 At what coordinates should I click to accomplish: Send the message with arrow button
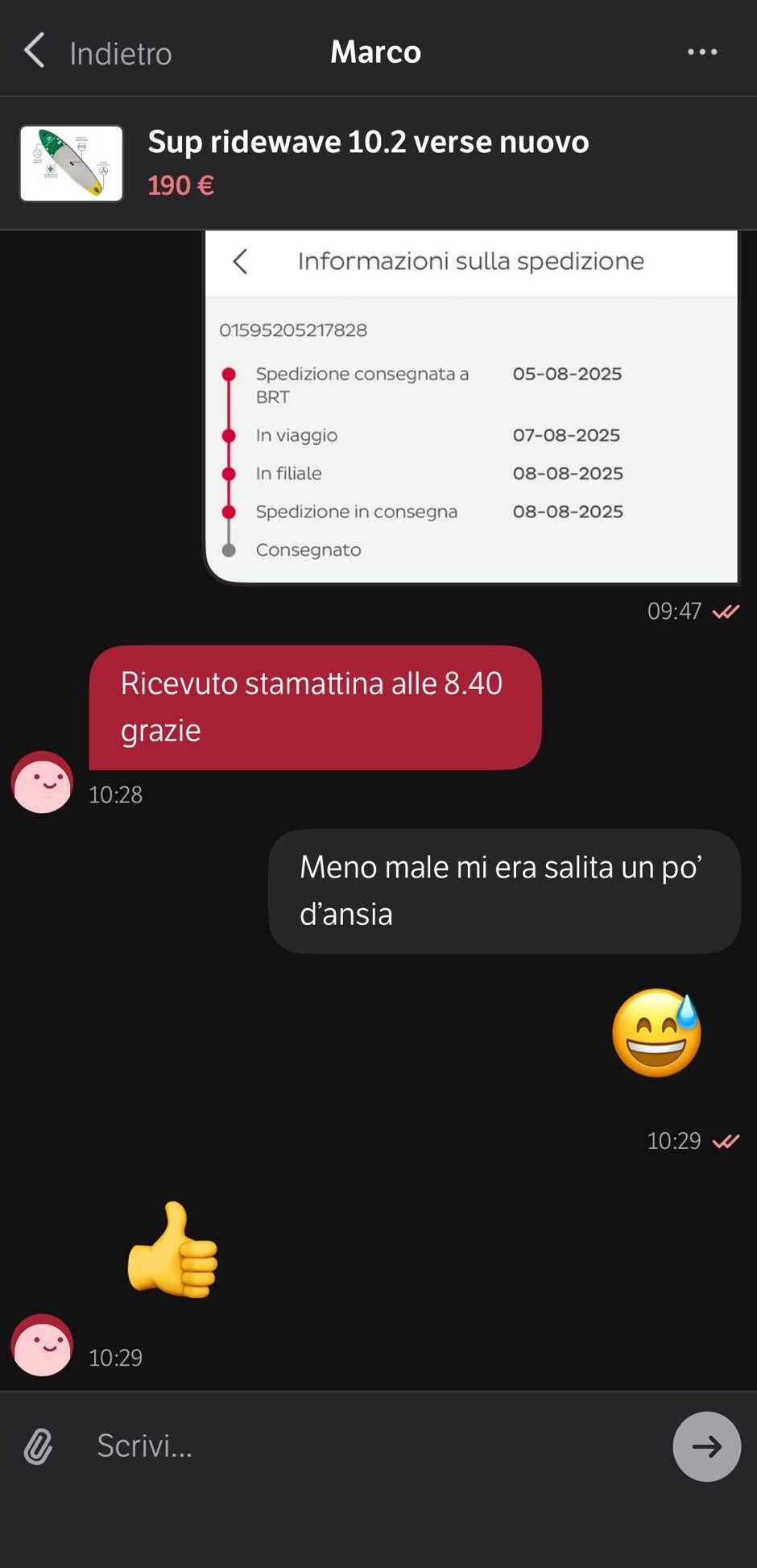pyautogui.click(x=706, y=1446)
